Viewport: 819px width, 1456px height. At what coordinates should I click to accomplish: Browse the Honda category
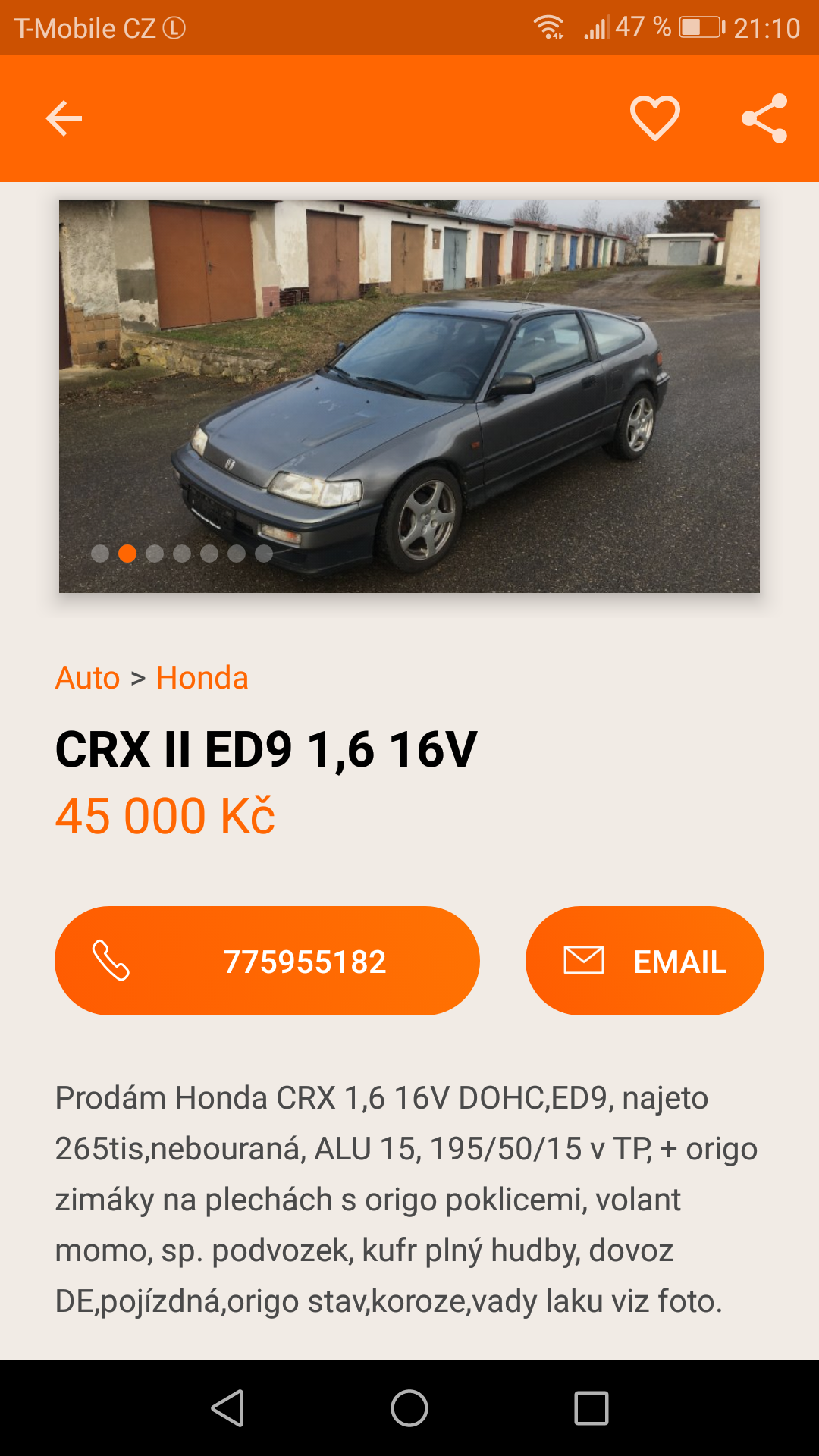tap(202, 678)
